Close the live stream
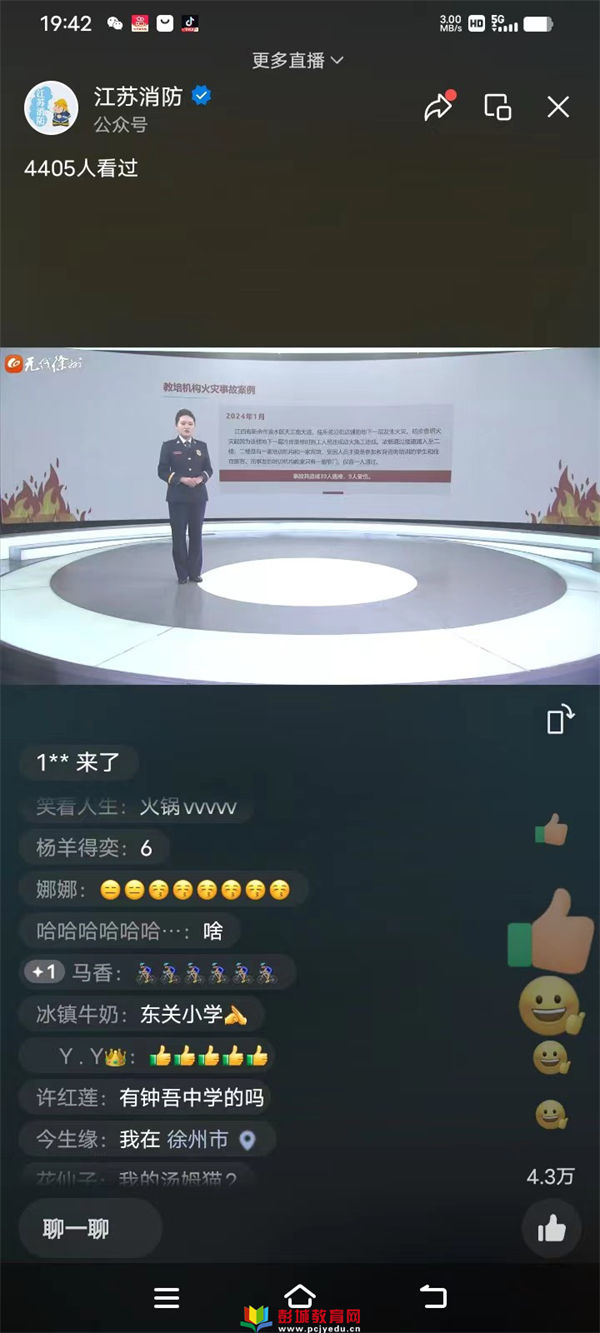600x1333 pixels. pyautogui.click(x=558, y=107)
